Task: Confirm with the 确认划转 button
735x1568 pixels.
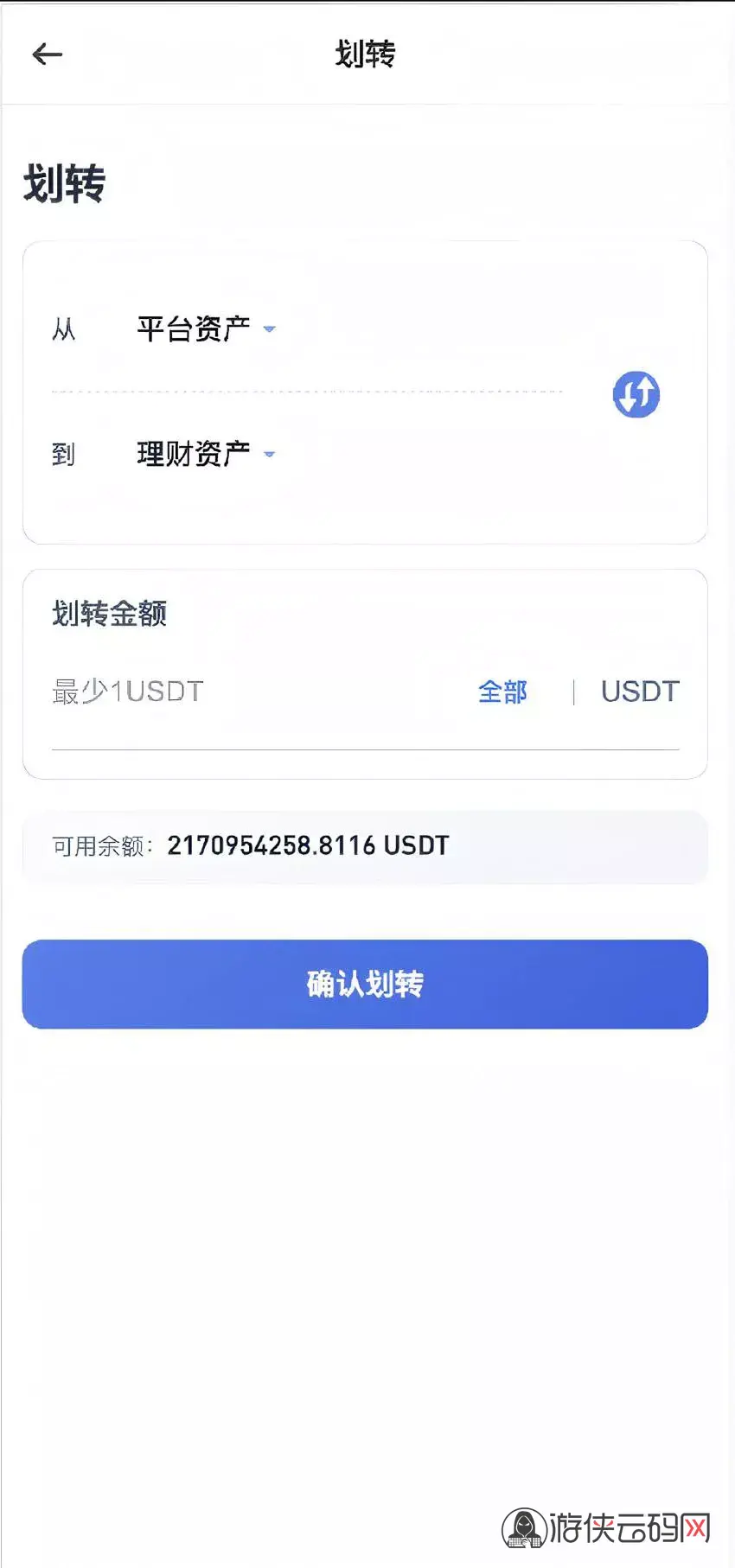Action: 365,984
